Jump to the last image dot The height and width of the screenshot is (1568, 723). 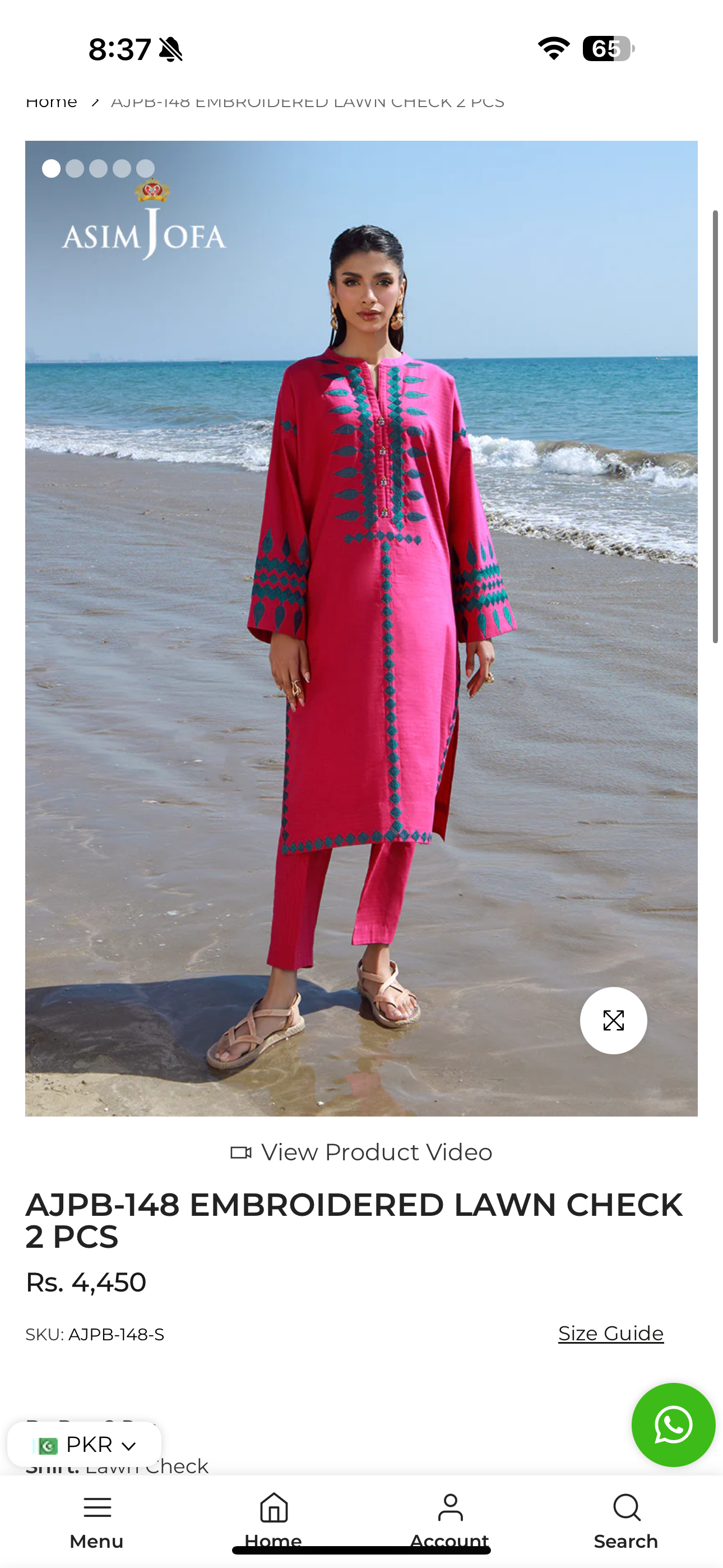146,169
